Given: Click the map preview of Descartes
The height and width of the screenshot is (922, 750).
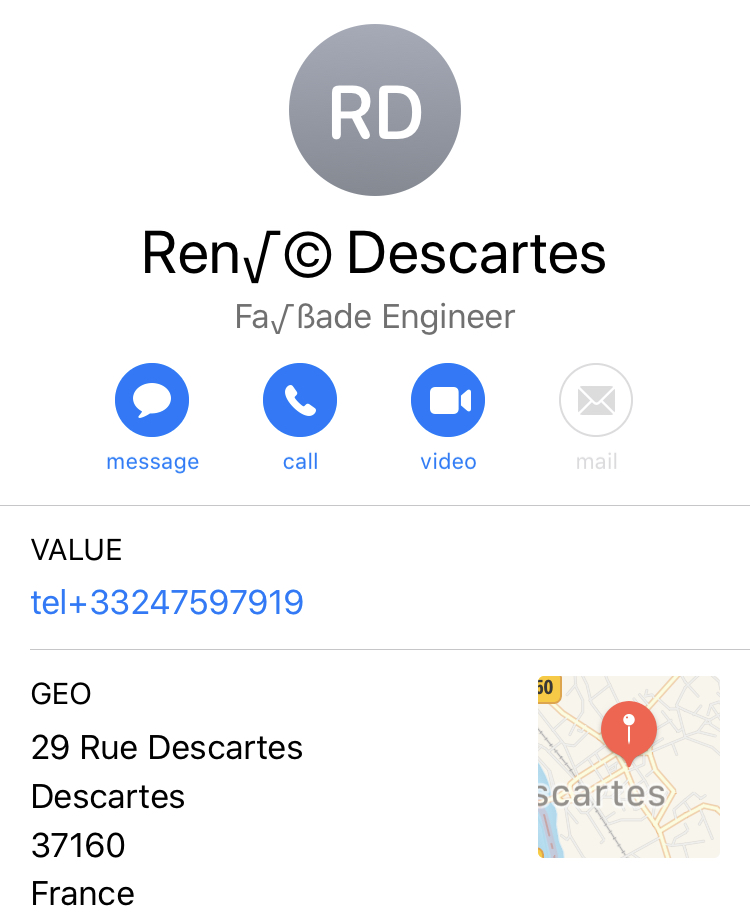Looking at the screenshot, I should point(628,767).
